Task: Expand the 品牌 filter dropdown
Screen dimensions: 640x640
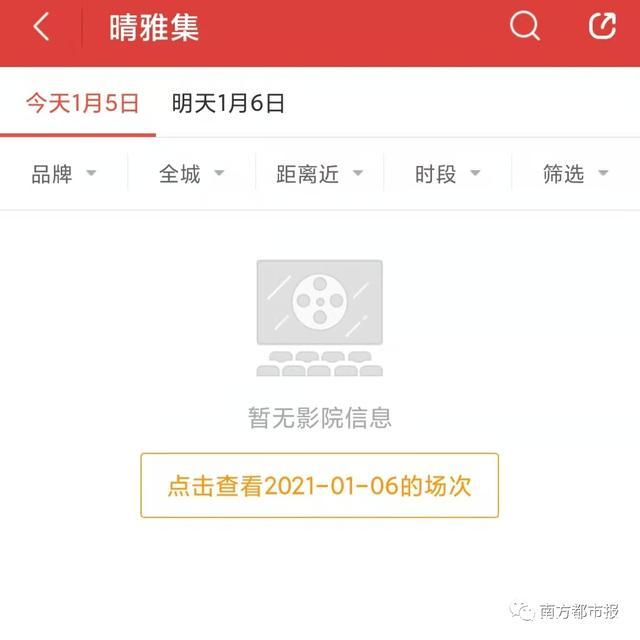Action: 64,174
